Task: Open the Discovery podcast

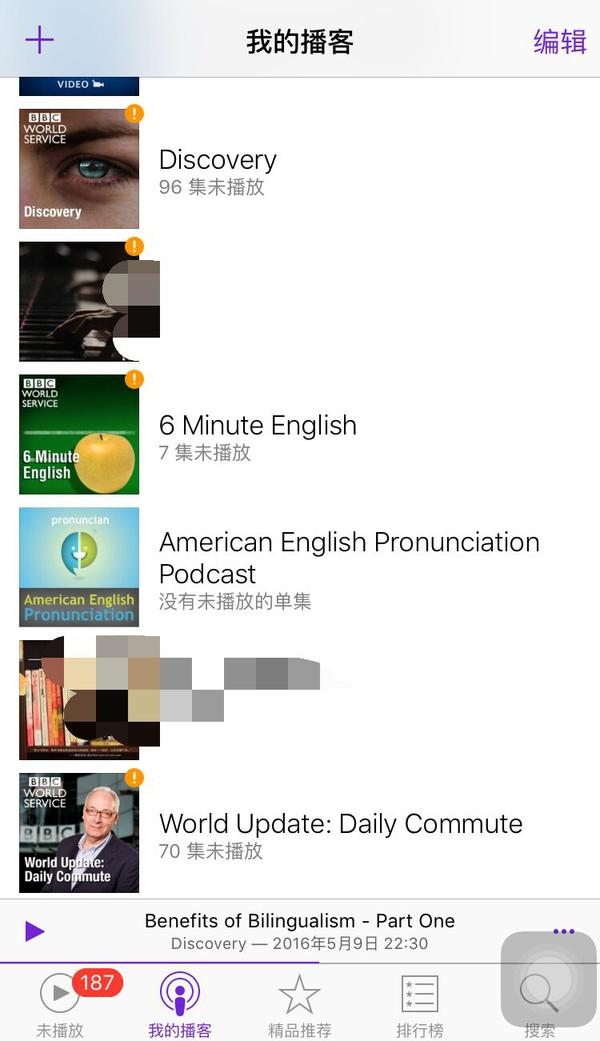Action: (x=217, y=170)
